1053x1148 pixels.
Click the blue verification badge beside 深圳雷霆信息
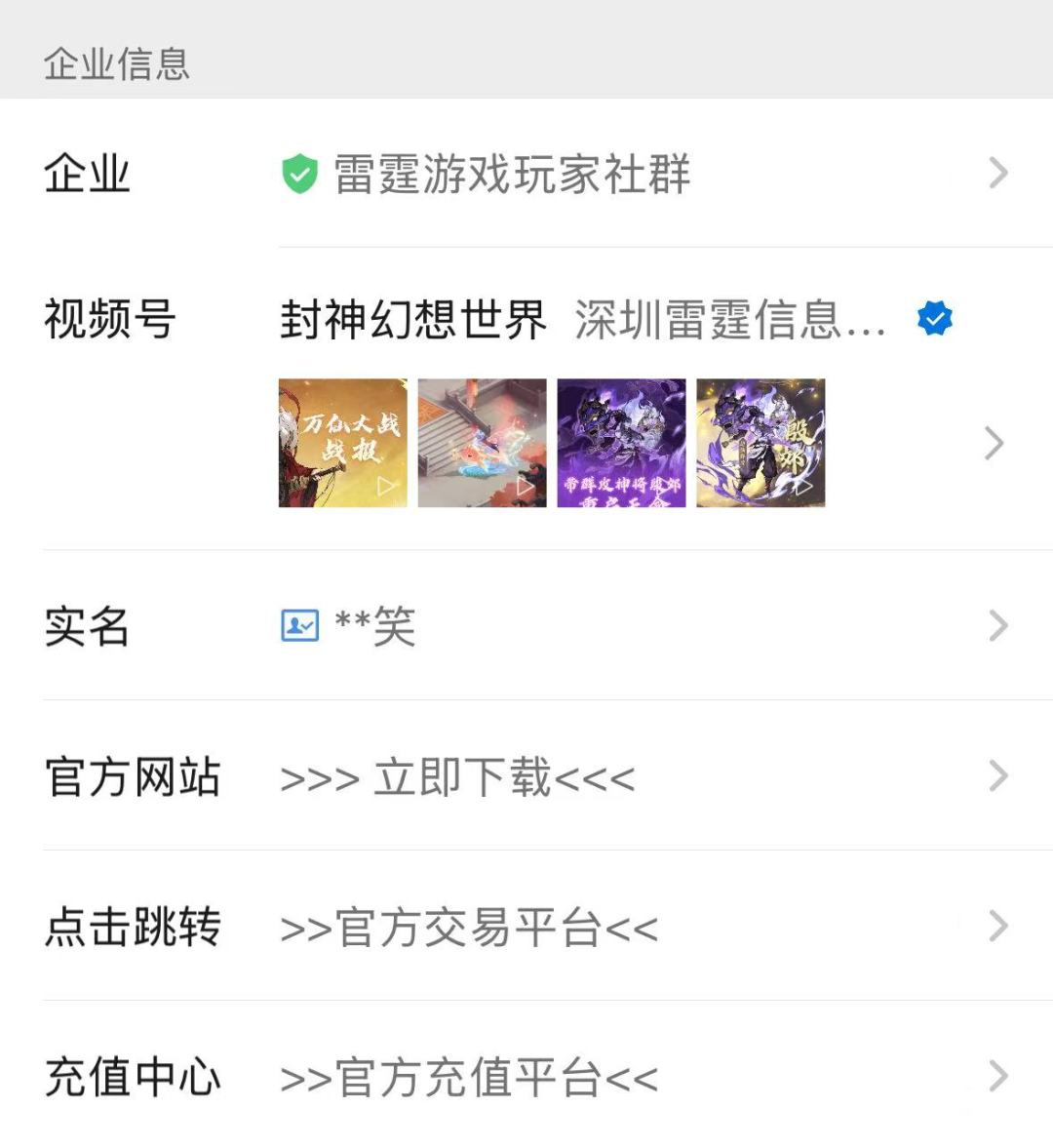tap(933, 317)
